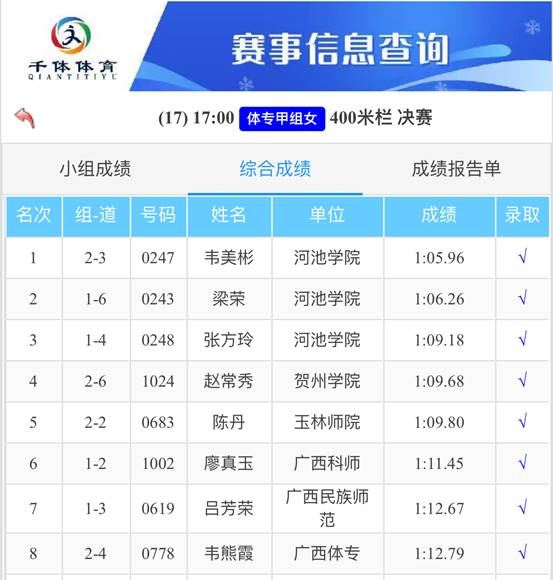Screen dimensions: 553x580
Task: Select the 综合成绩 tab
Action: (275, 169)
